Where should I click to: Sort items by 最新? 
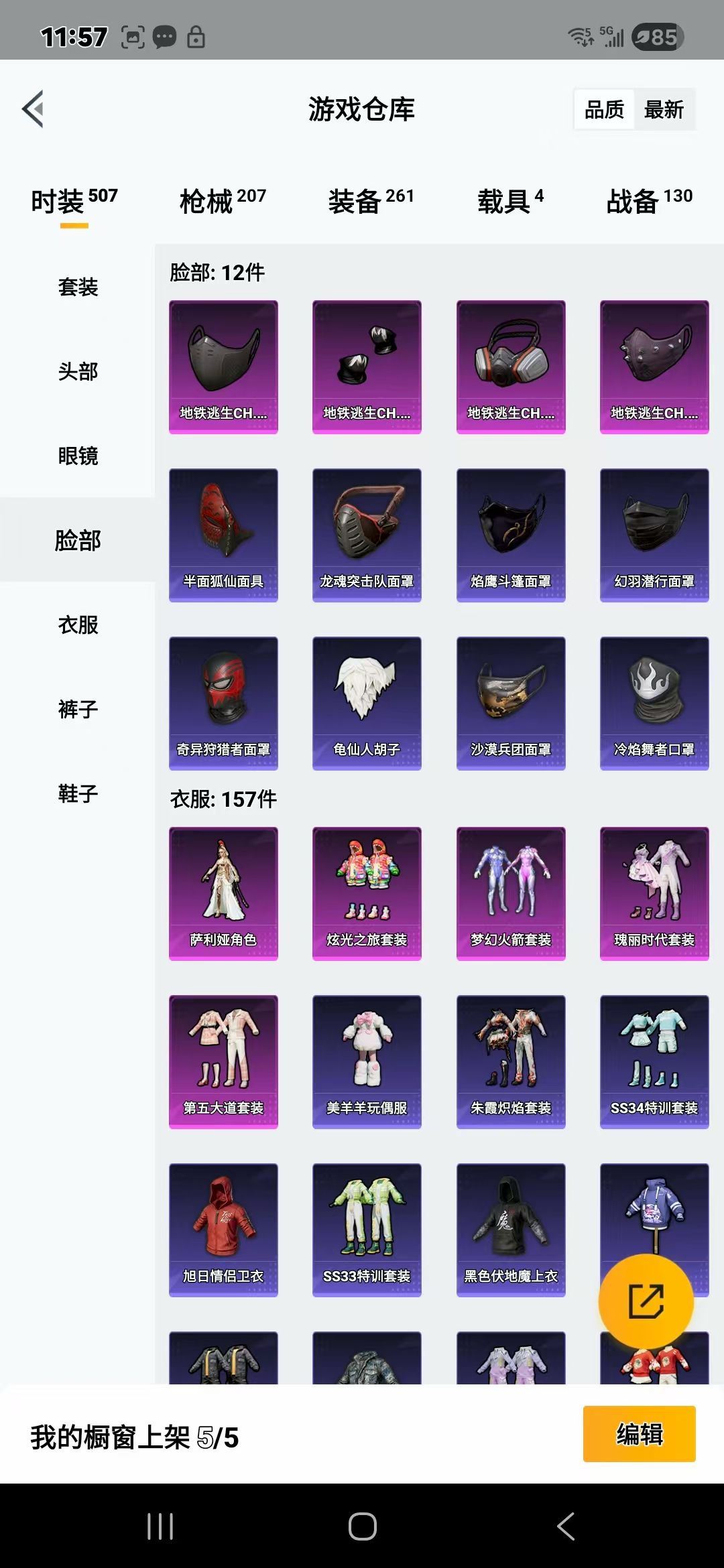[x=664, y=109]
